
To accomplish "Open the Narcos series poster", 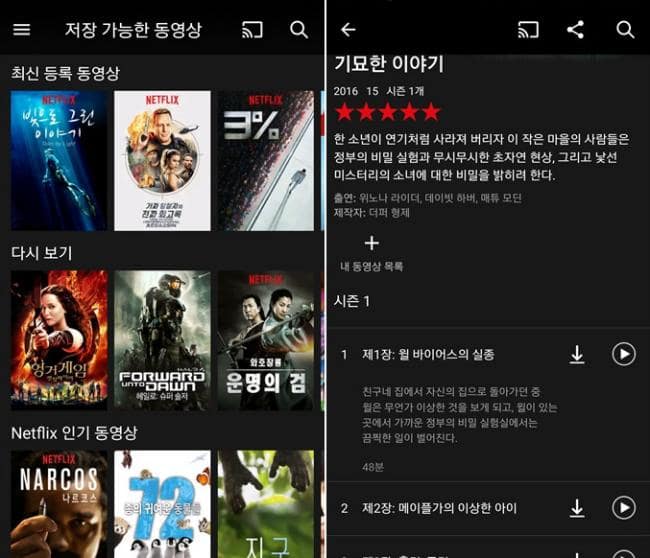I will coord(58,503).
